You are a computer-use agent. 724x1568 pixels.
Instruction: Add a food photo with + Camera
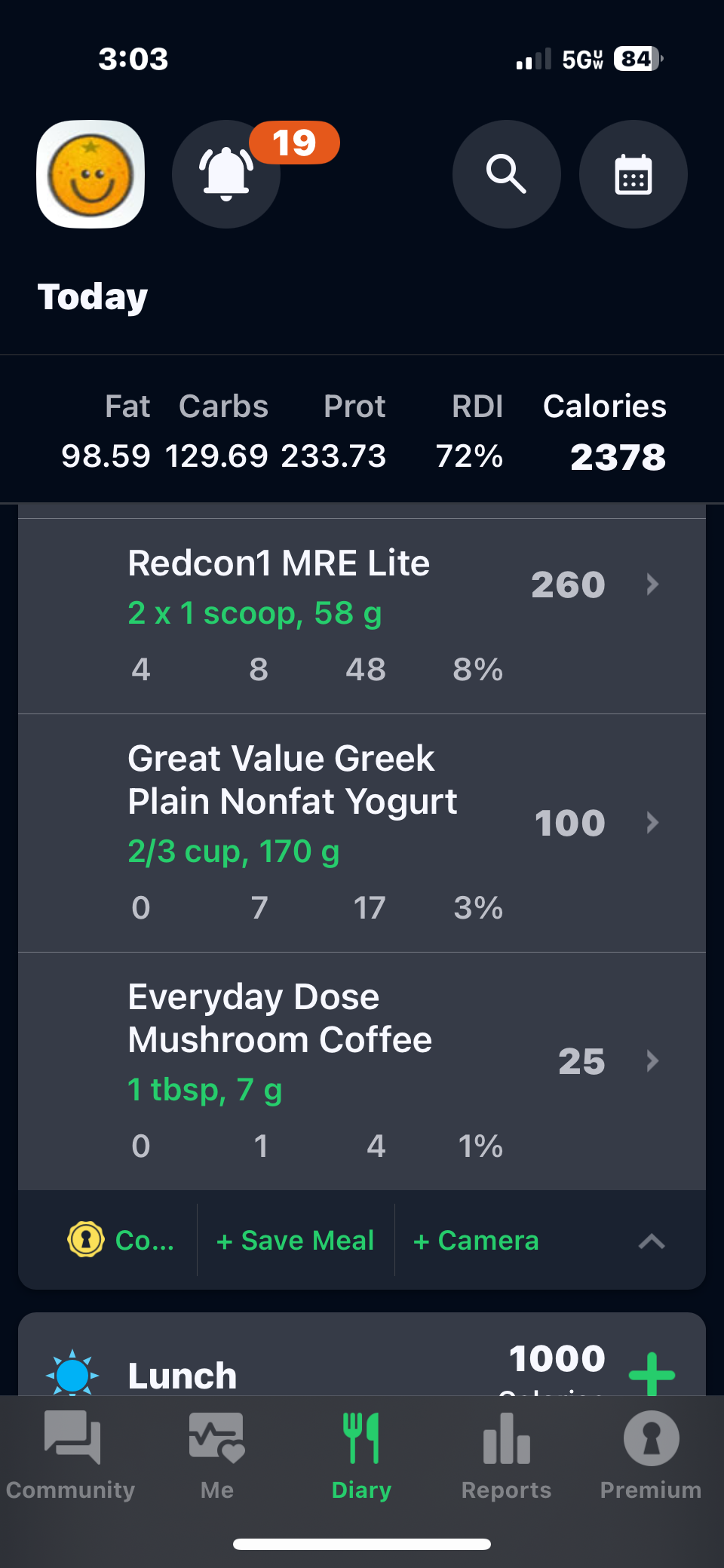(476, 1240)
